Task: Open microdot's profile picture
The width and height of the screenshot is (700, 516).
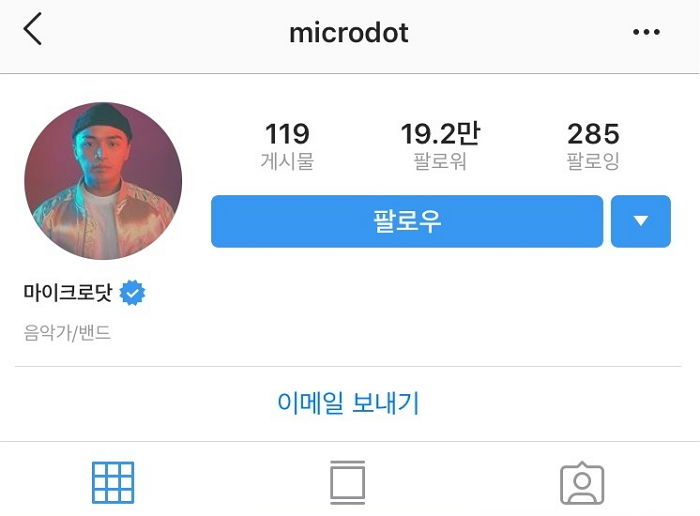Action: coord(103,181)
